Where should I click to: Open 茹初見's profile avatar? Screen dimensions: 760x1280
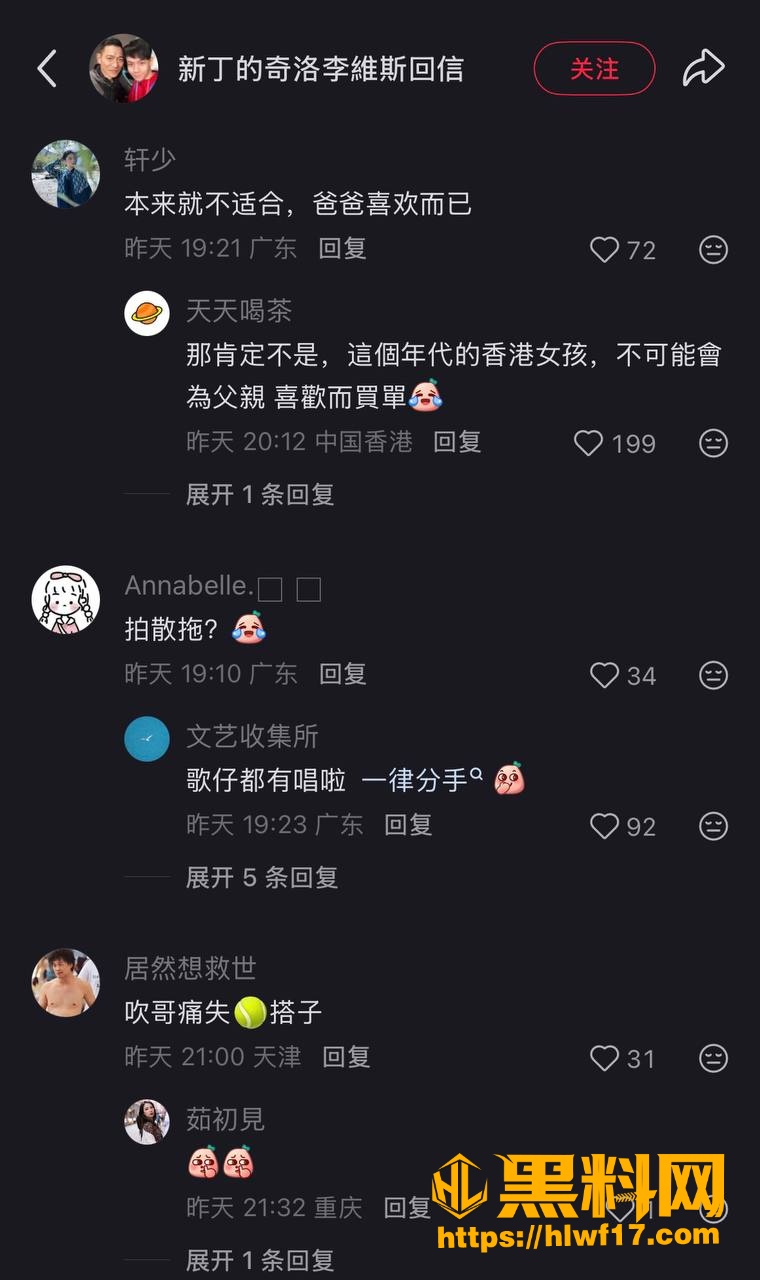coord(147,1122)
